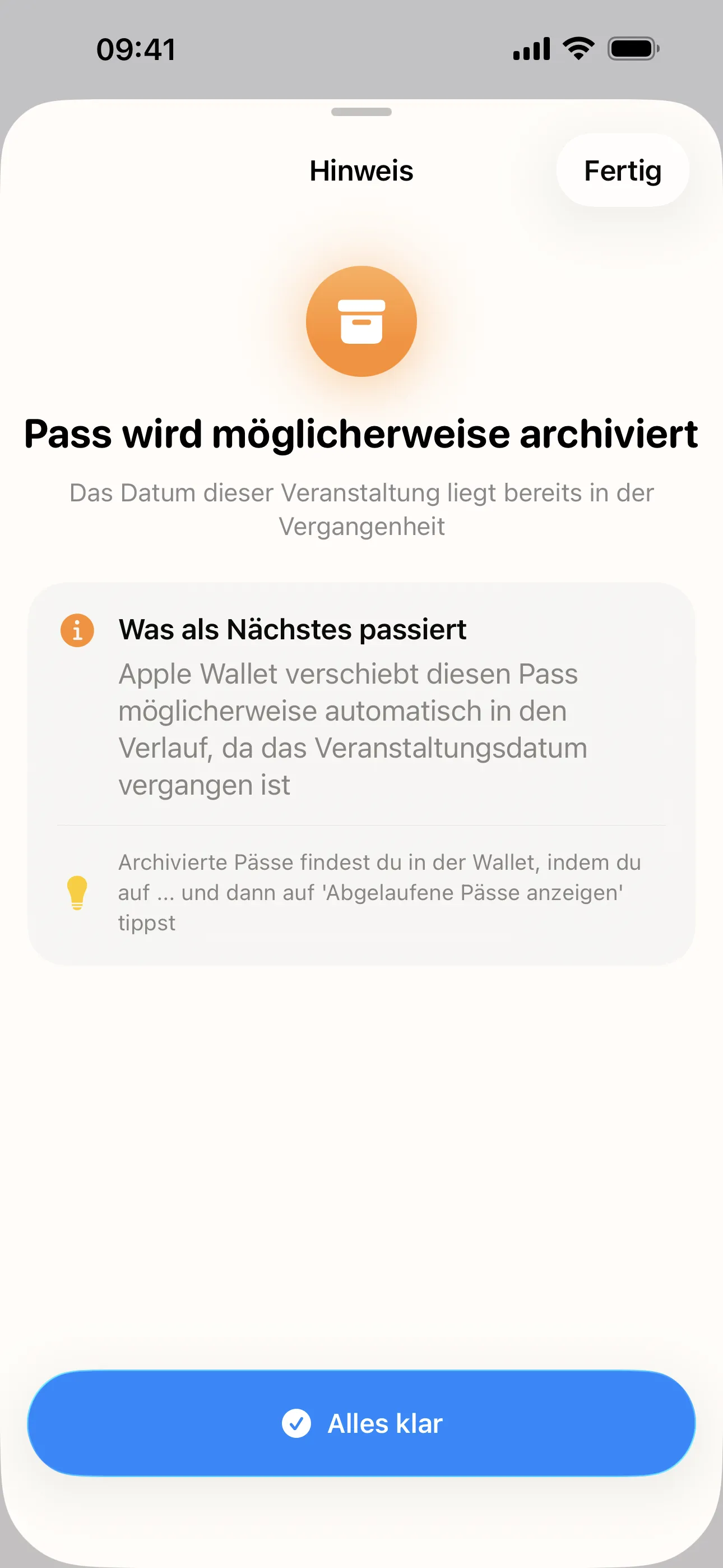Screen dimensions: 723x1568
Task: Tap the Wi-Fi icon in the status bar
Action: 576,49
